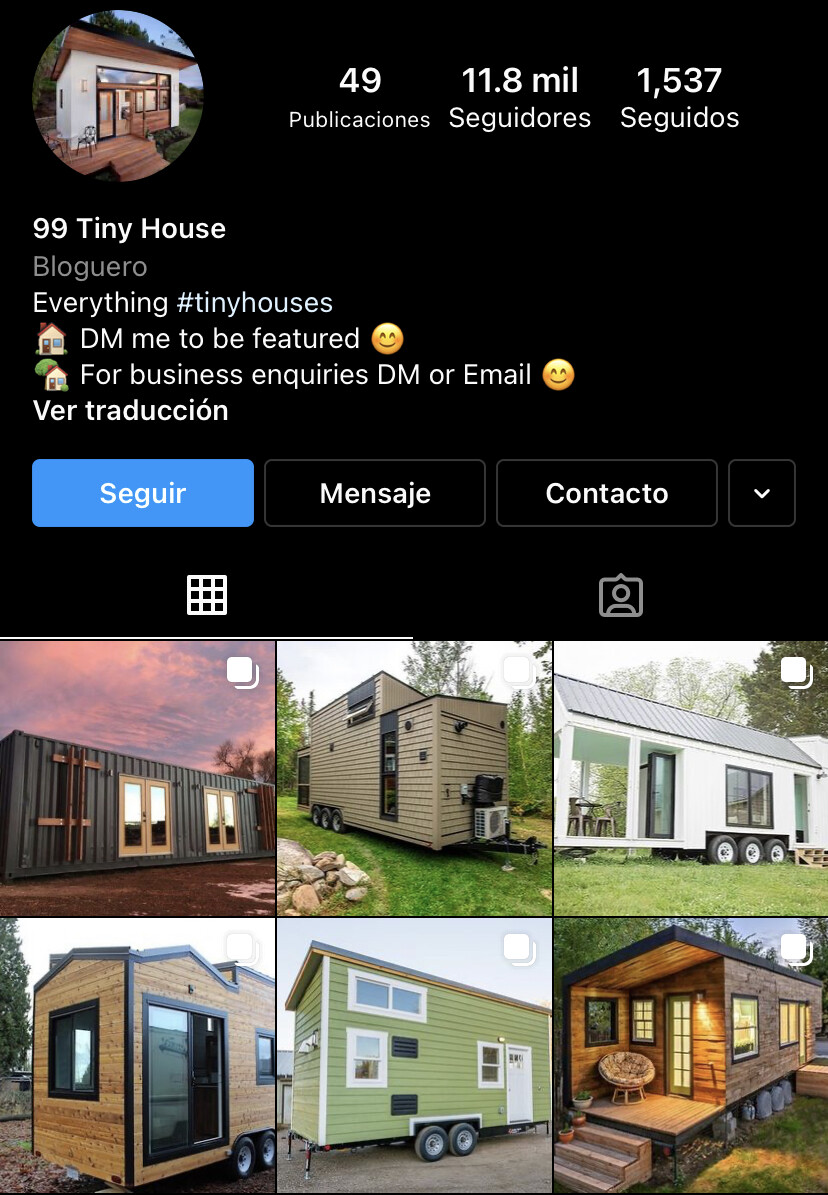This screenshot has height=1195, width=828.
Task: Tap the Mensaje button
Action: click(375, 493)
